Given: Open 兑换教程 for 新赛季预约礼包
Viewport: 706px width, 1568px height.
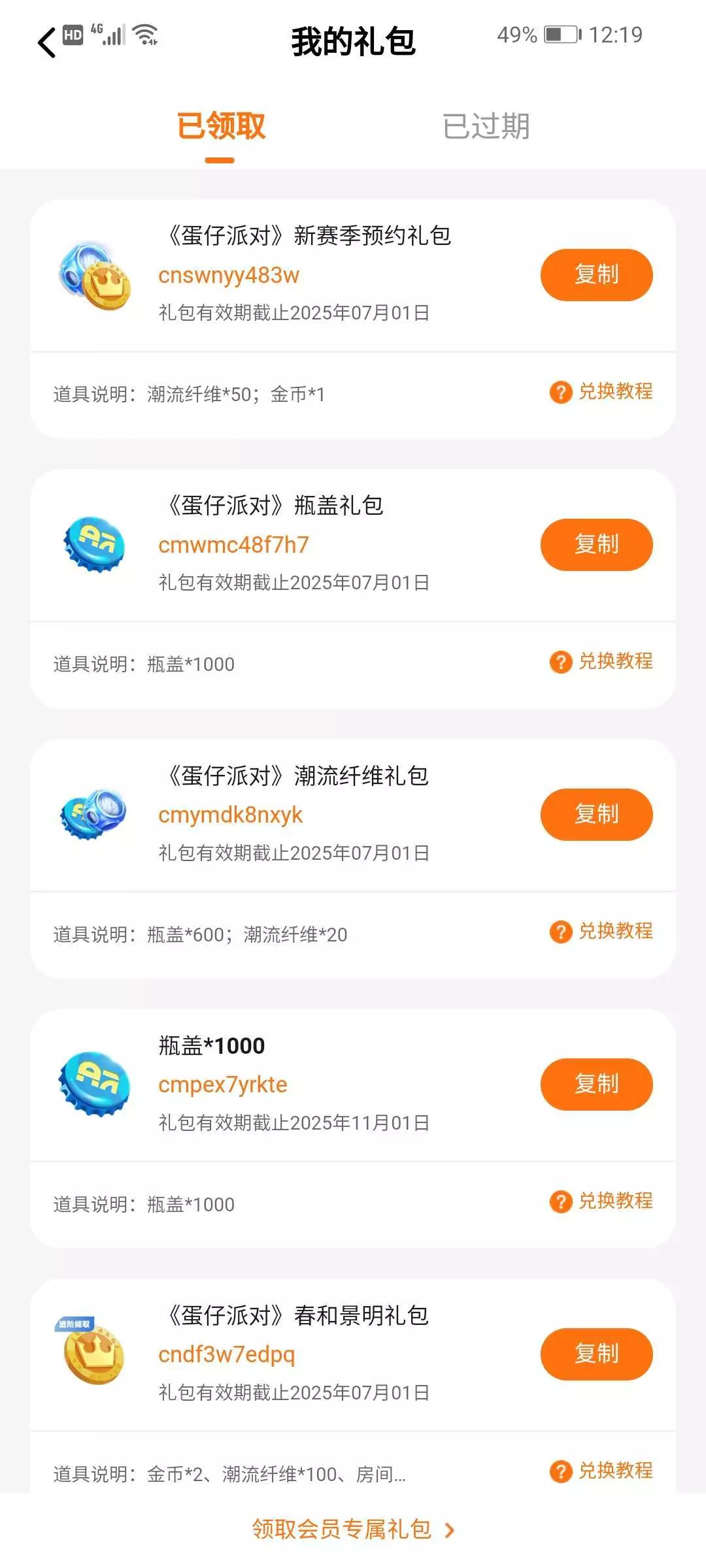Looking at the screenshot, I should [601, 392].
